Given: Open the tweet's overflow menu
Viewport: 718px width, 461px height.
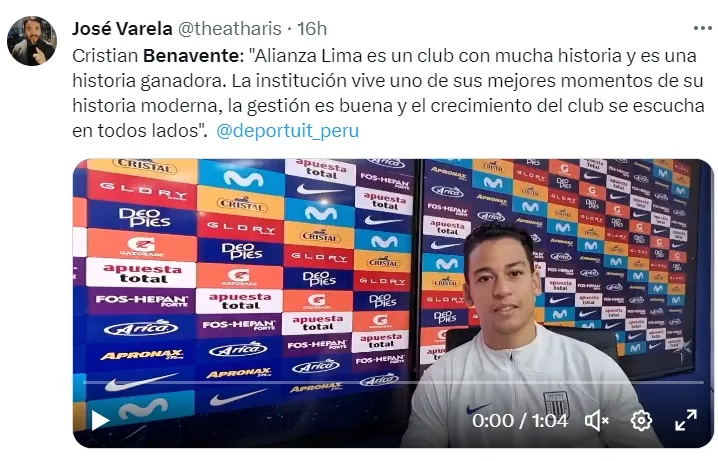Looking at the screenshot, I should 703,28.
